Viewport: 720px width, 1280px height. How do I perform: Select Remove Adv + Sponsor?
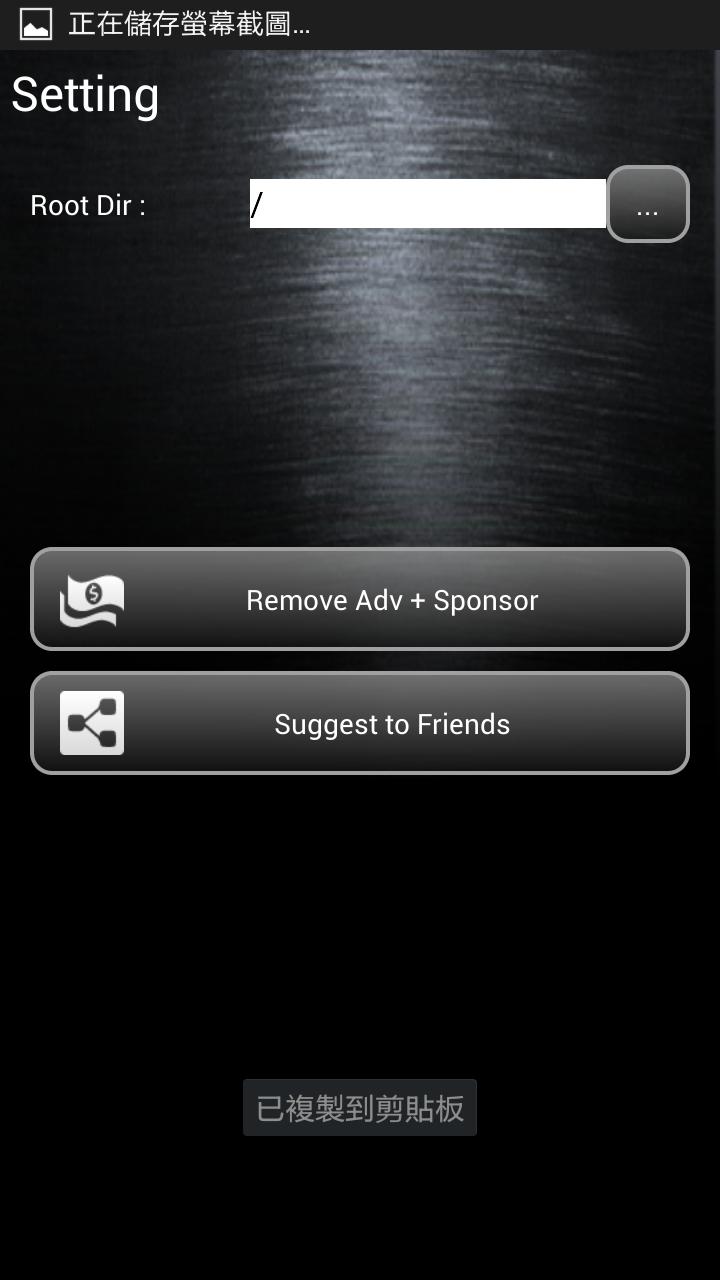coord(360,600)
